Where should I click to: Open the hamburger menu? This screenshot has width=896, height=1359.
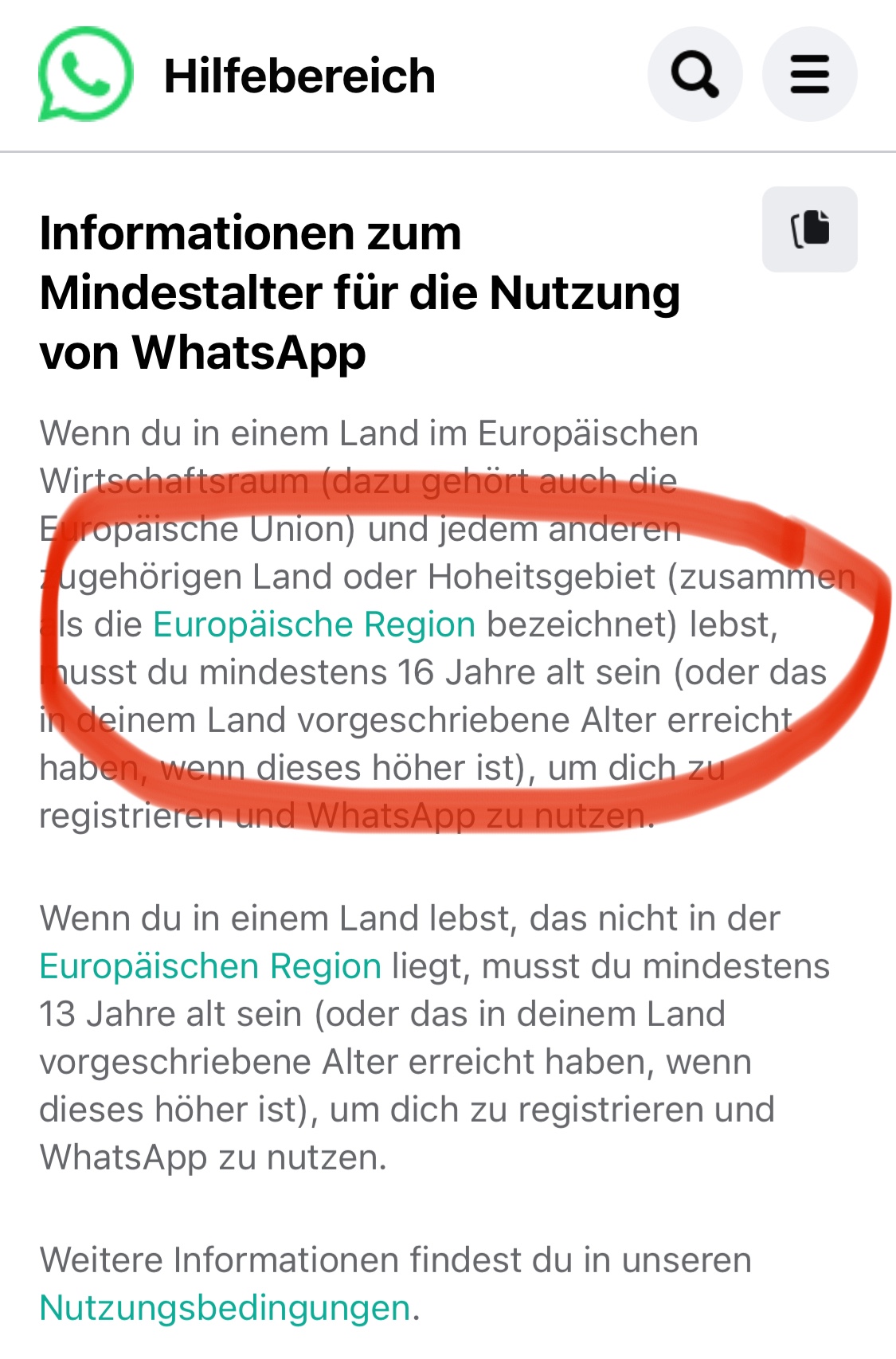pos(809,75)
